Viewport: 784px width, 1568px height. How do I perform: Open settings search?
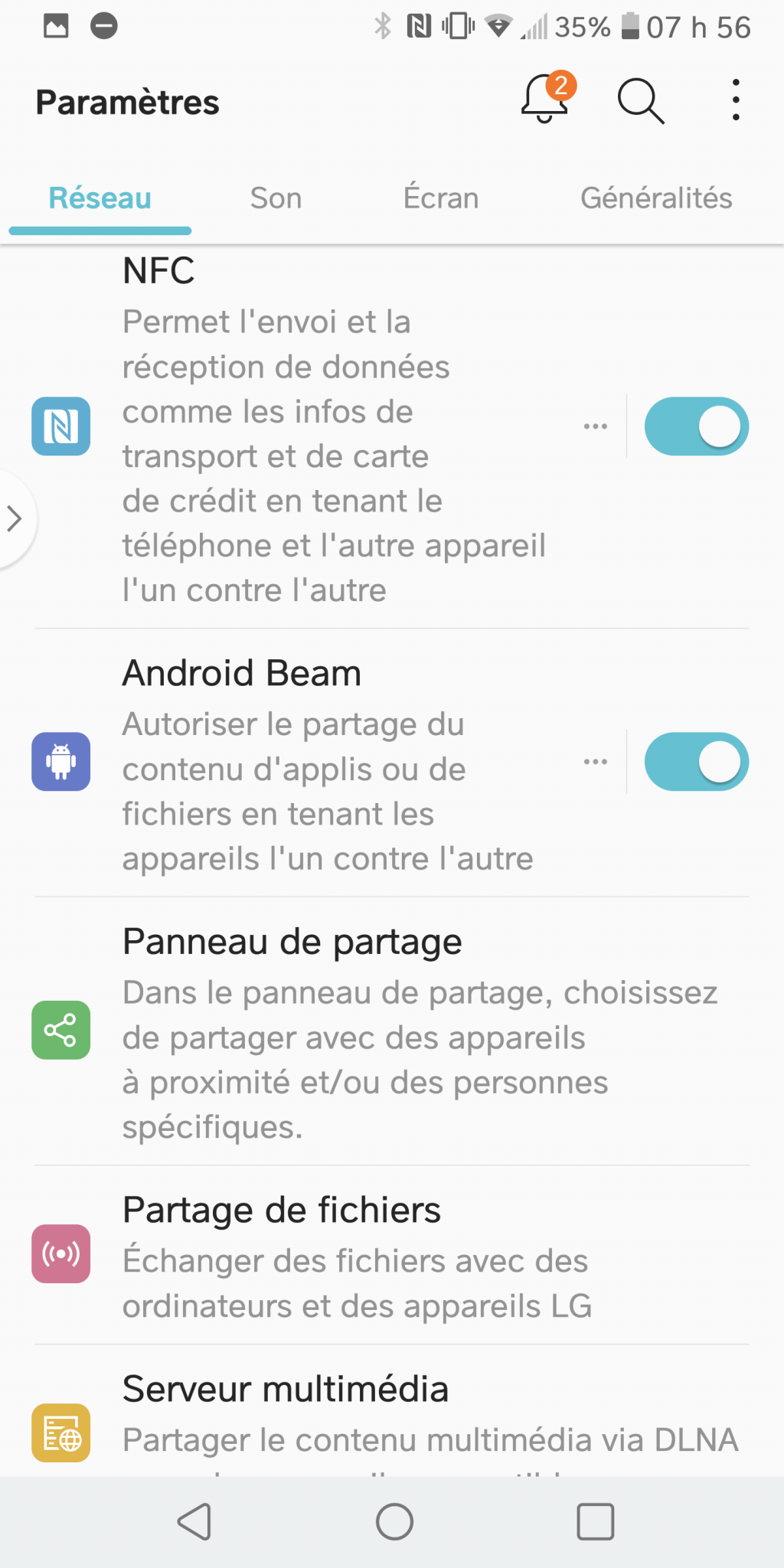coord(640,101)
